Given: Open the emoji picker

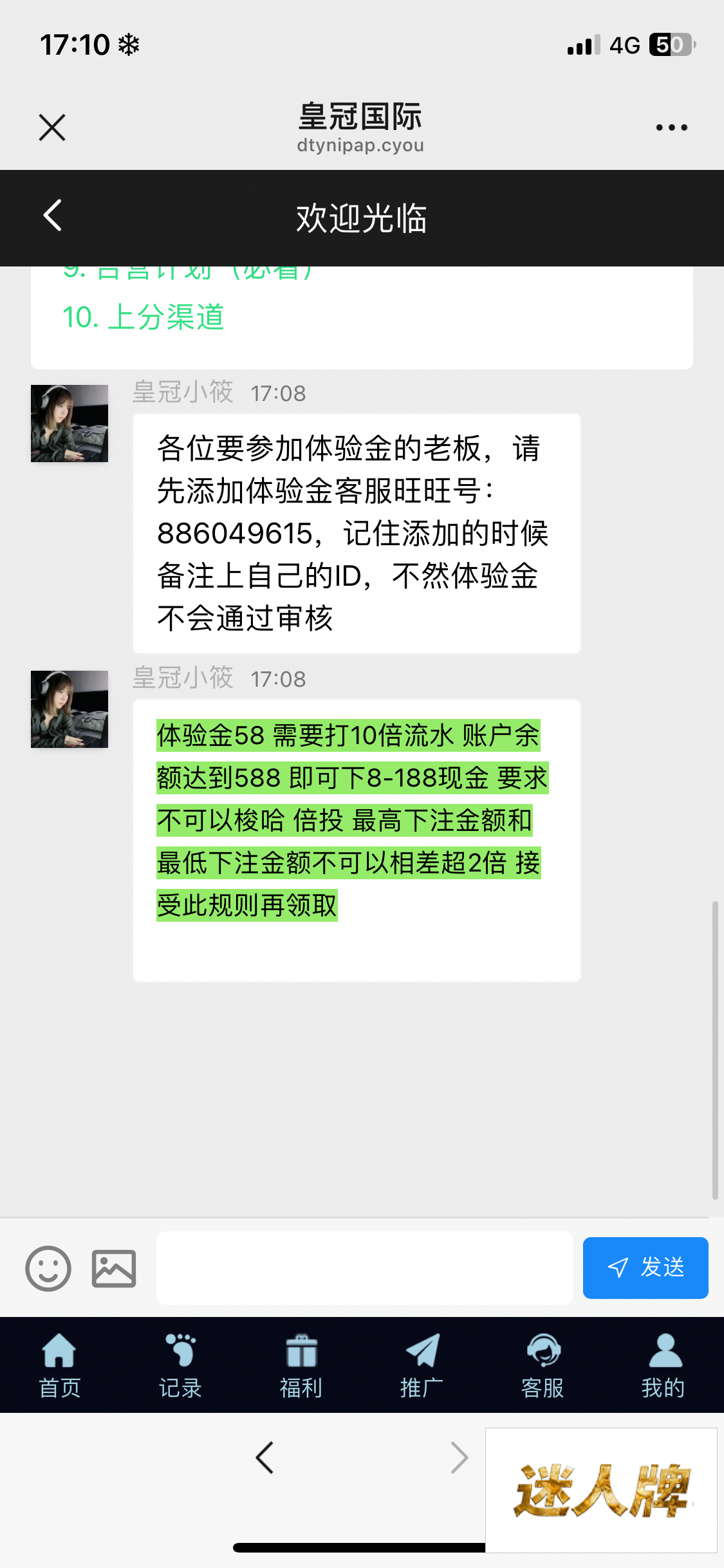Looking at the screenshot, I should [x=48, y=1268].
